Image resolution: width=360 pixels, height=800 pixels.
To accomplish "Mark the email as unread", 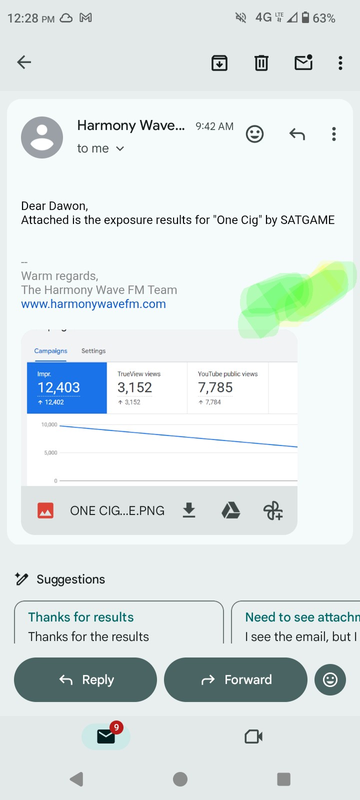I will [x=303, y=62].
